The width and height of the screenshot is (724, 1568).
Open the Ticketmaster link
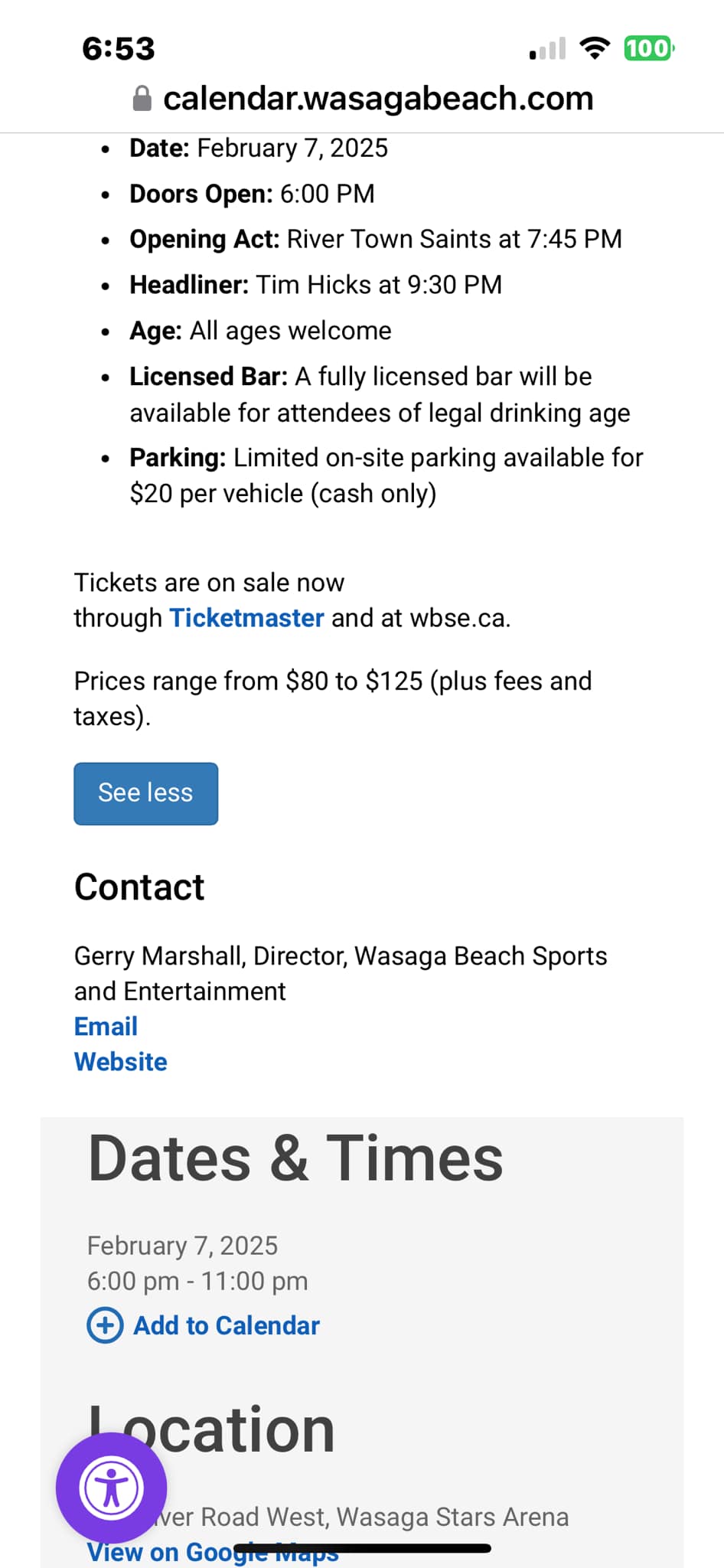[246, 618]
